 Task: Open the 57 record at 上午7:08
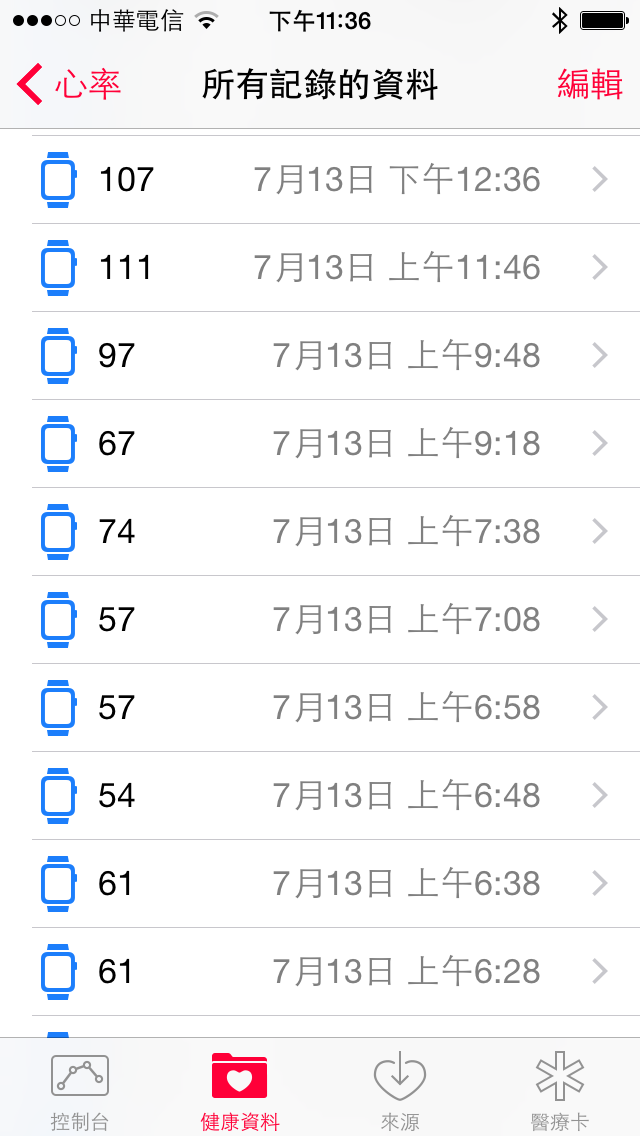(x=320, y=619)
